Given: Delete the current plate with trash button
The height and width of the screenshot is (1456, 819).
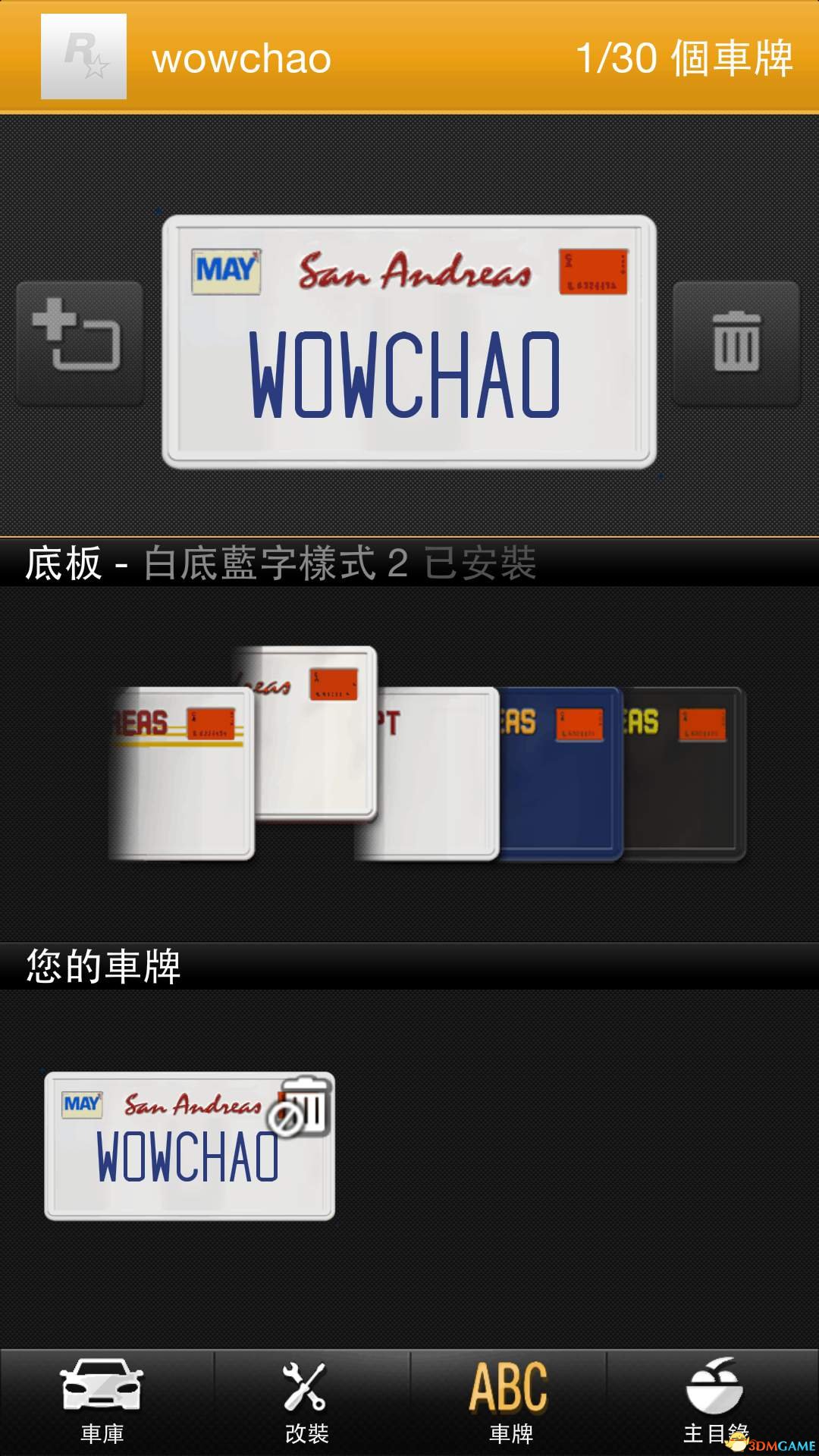Looking at the screenshot, I should 736,343.
